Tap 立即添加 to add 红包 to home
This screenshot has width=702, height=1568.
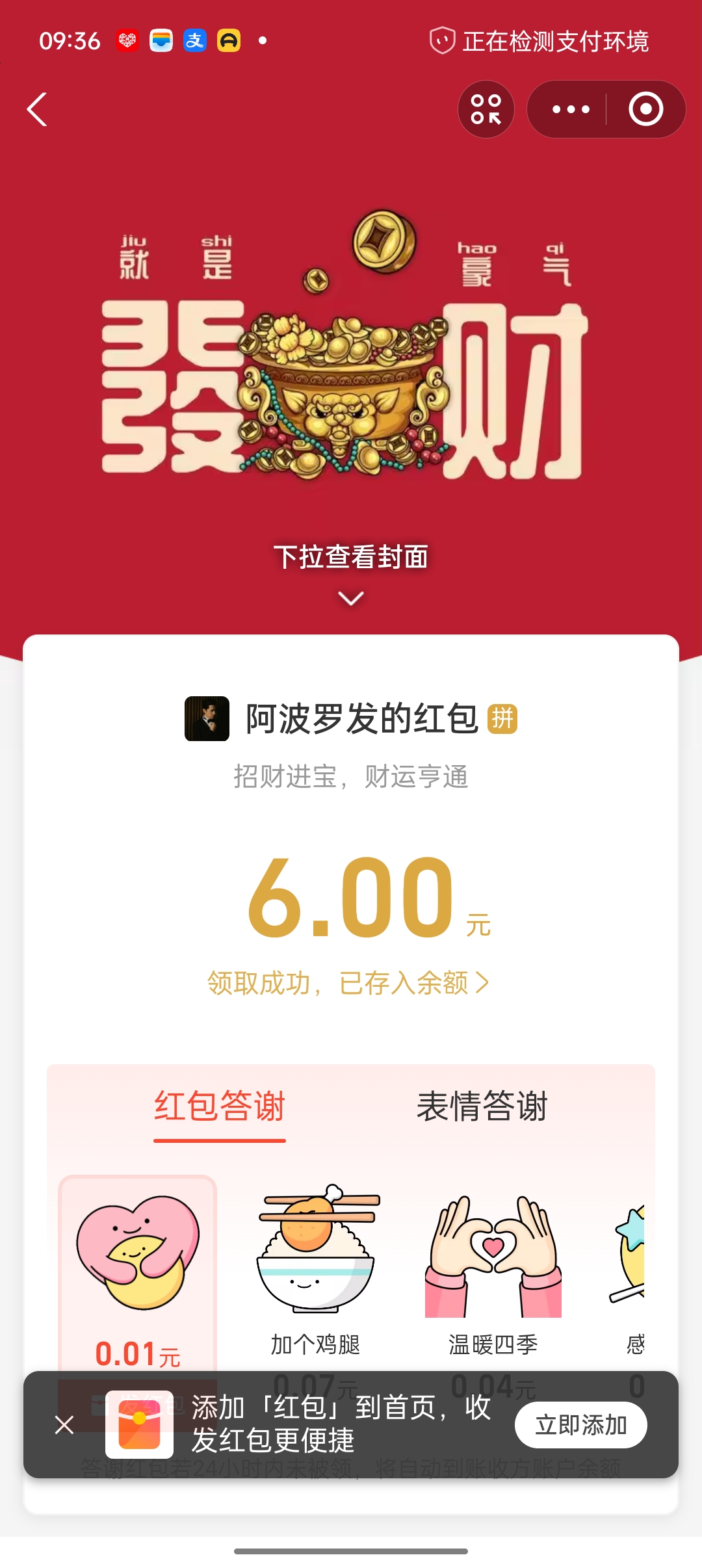coord(580,1425)
